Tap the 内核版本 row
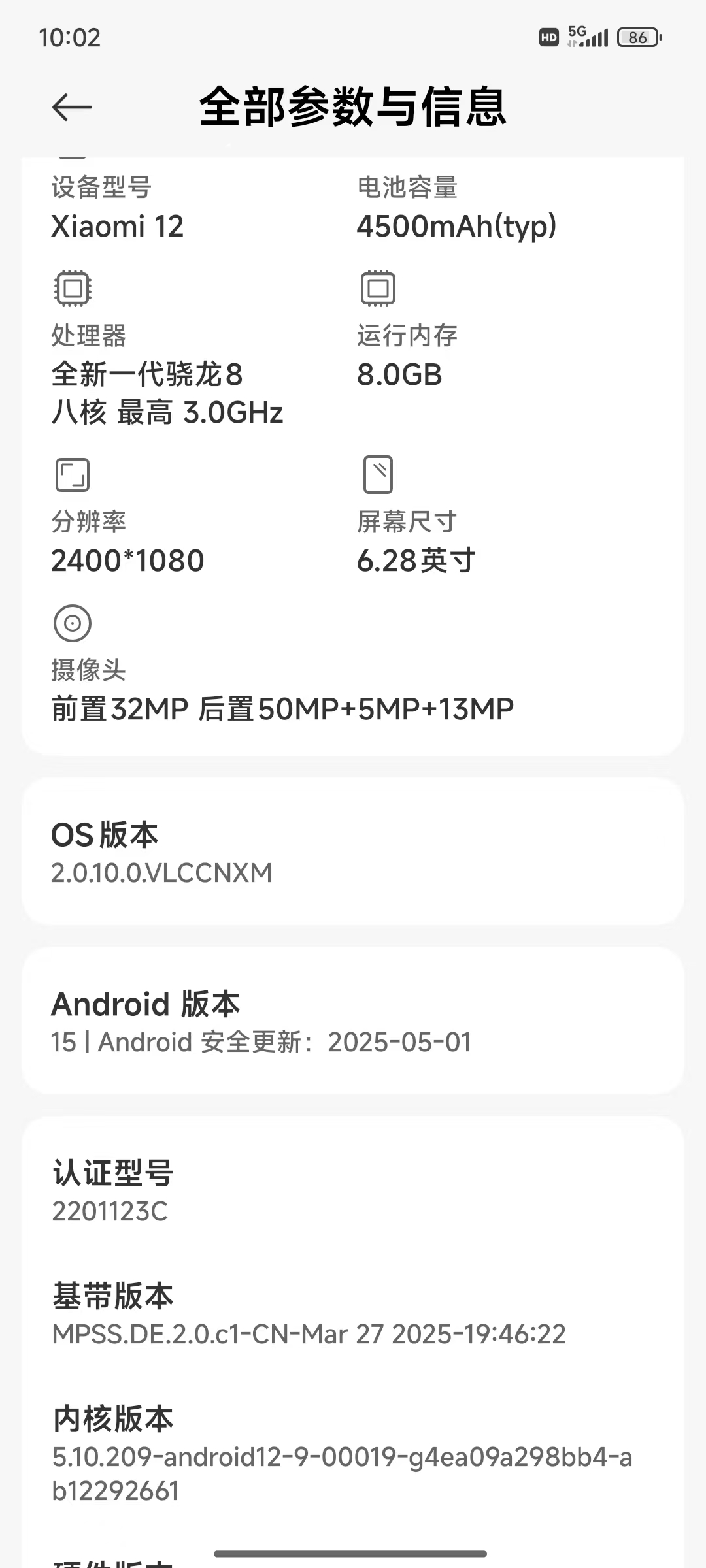This screenshot has height=1568, width=706. (353, 1454)
